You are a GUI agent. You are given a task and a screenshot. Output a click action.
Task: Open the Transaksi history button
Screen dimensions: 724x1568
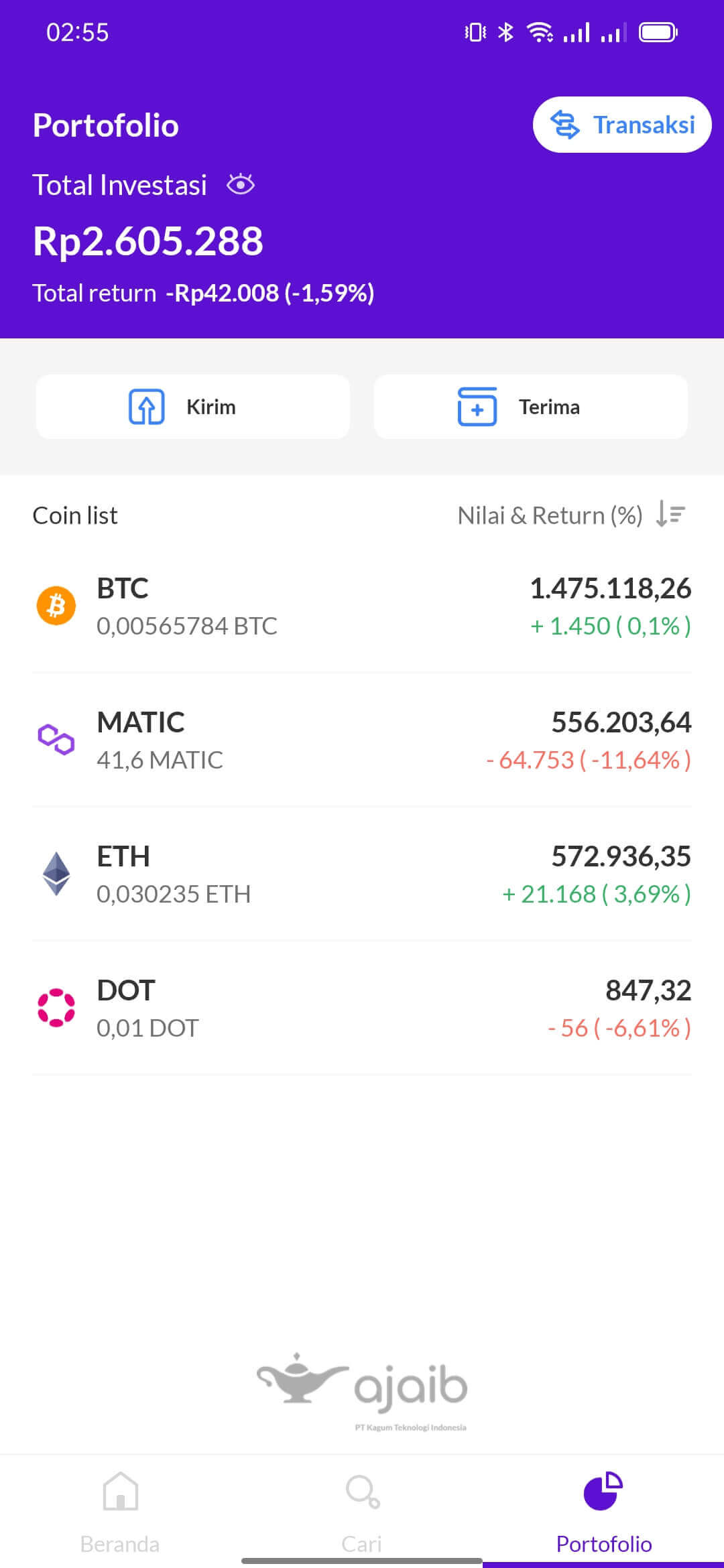click(621, 125)
